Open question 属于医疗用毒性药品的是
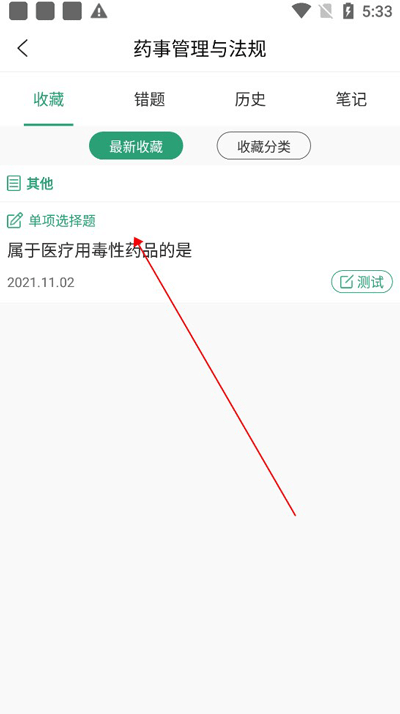 [99, 250]
